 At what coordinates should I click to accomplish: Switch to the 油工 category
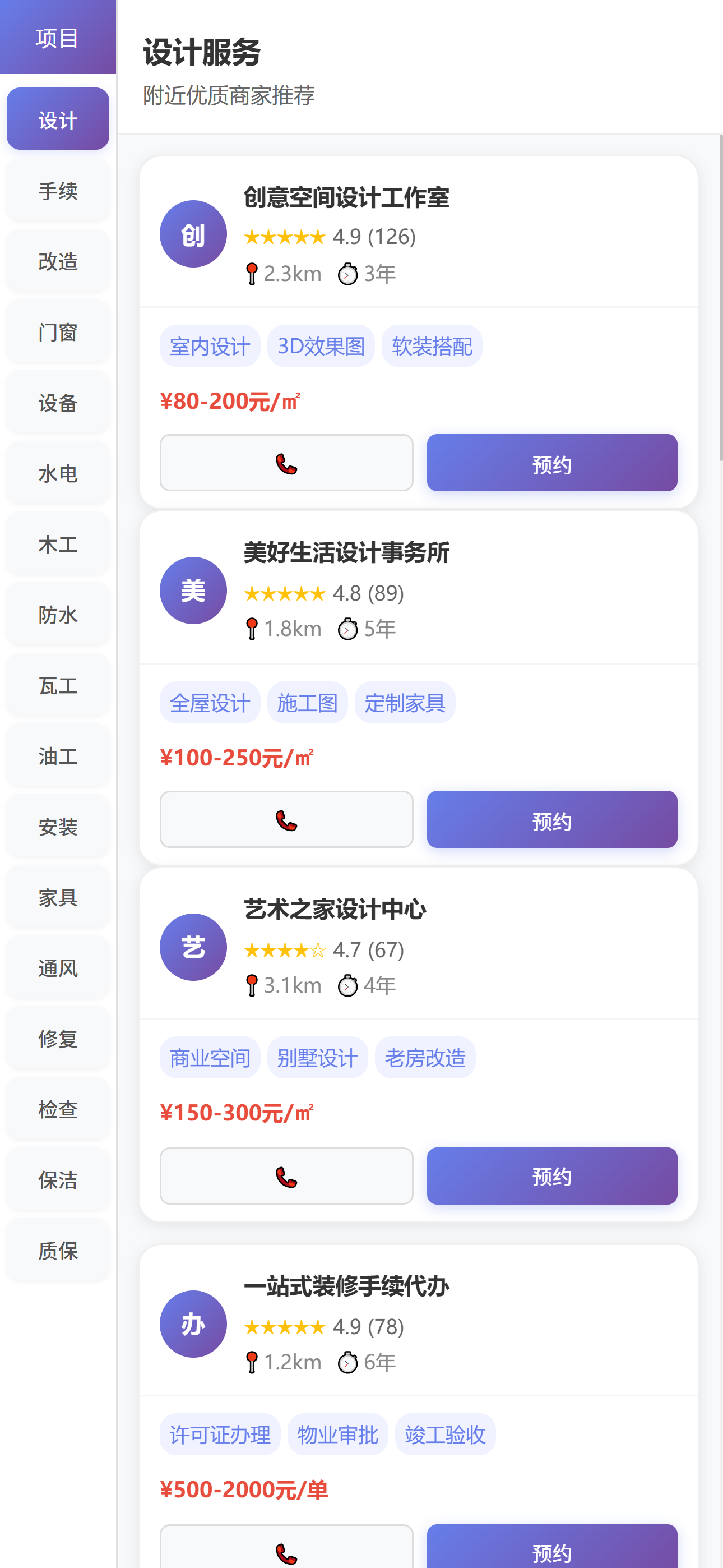tap(58, 756)
